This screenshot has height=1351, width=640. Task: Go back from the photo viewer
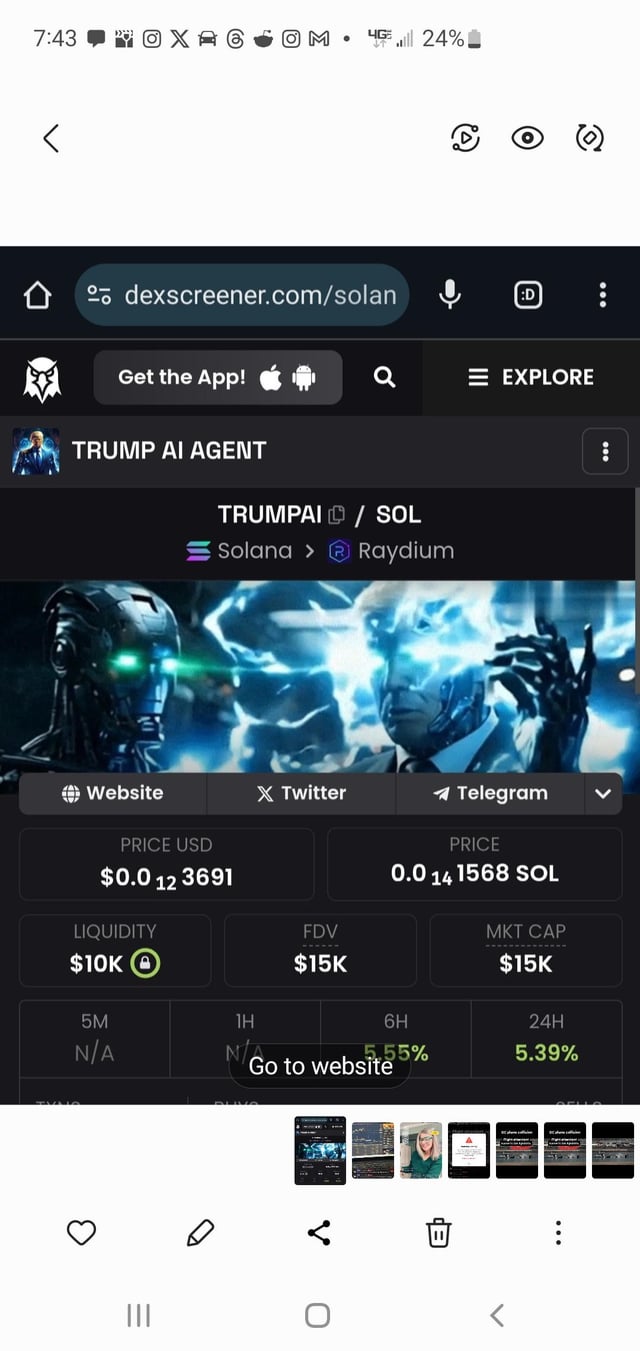(x=52, y=138)
